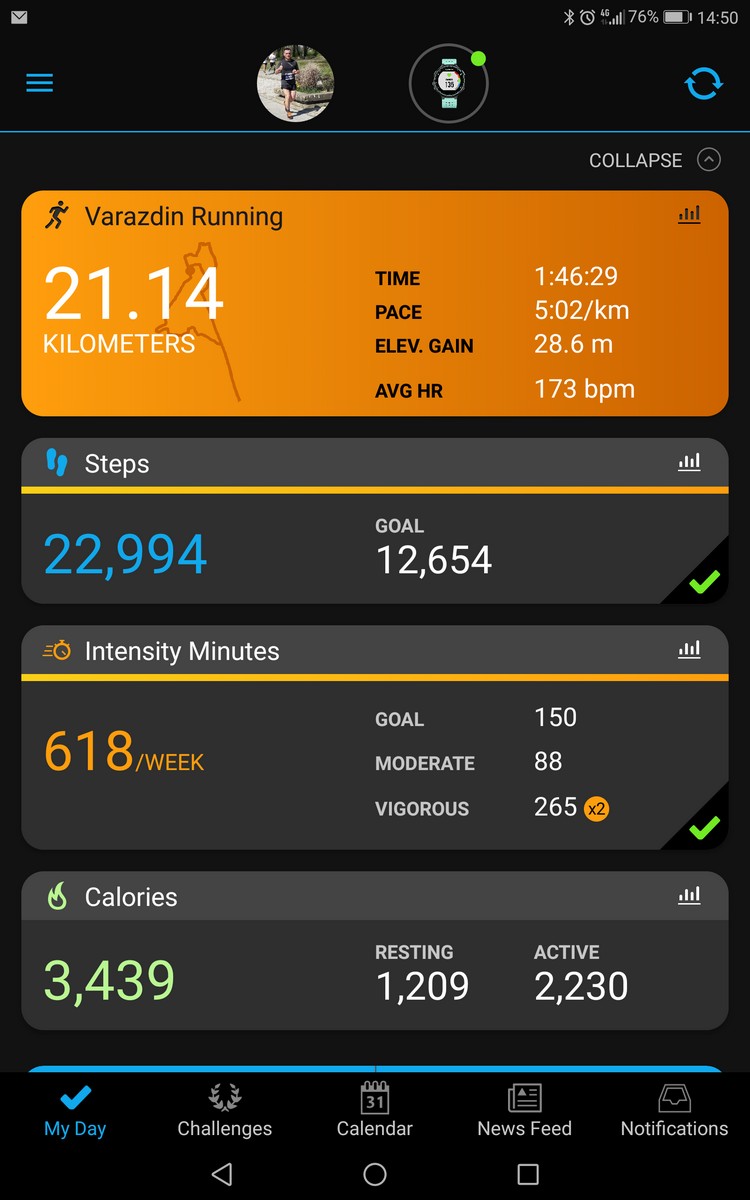Screen dimensions: 750x1200
Task: Open the Steps card
Action: (375, 521)
